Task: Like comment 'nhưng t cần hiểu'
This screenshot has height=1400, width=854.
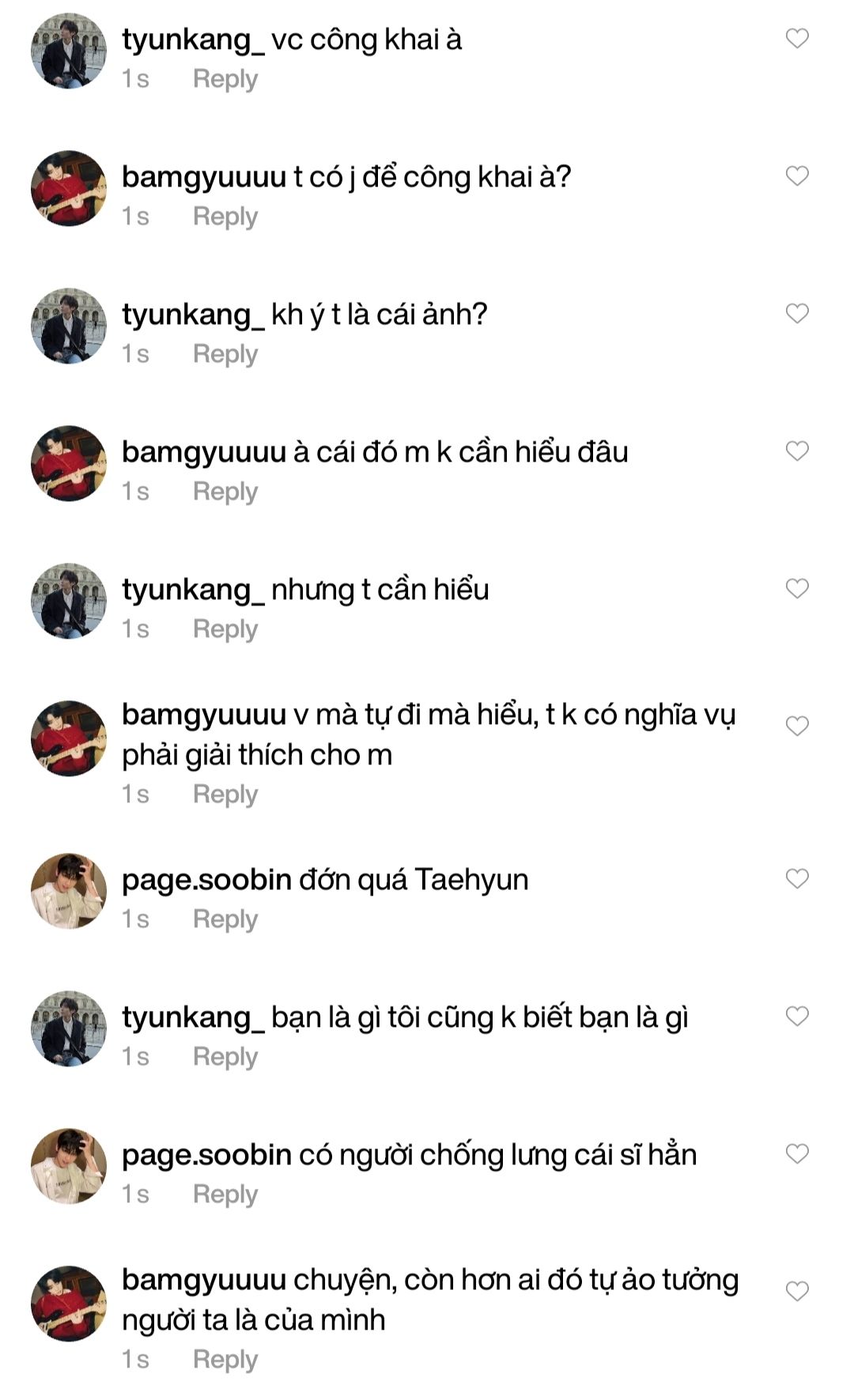Action: [x=796, y=588]
